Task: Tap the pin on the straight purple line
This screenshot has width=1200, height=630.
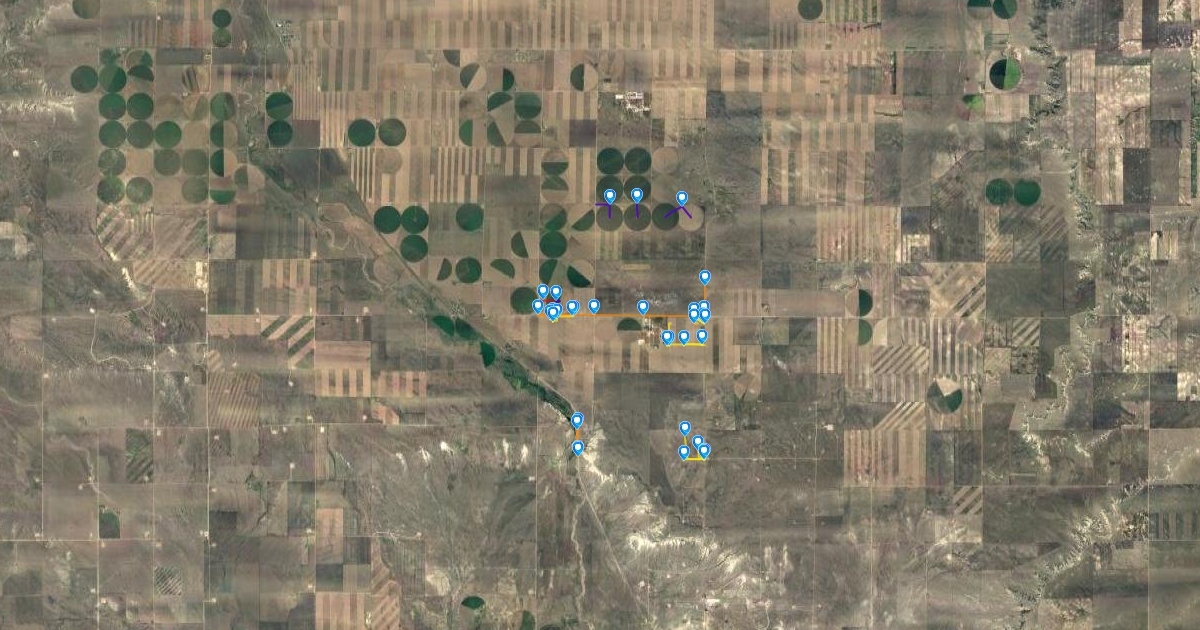Action: [x=637, y=194]
